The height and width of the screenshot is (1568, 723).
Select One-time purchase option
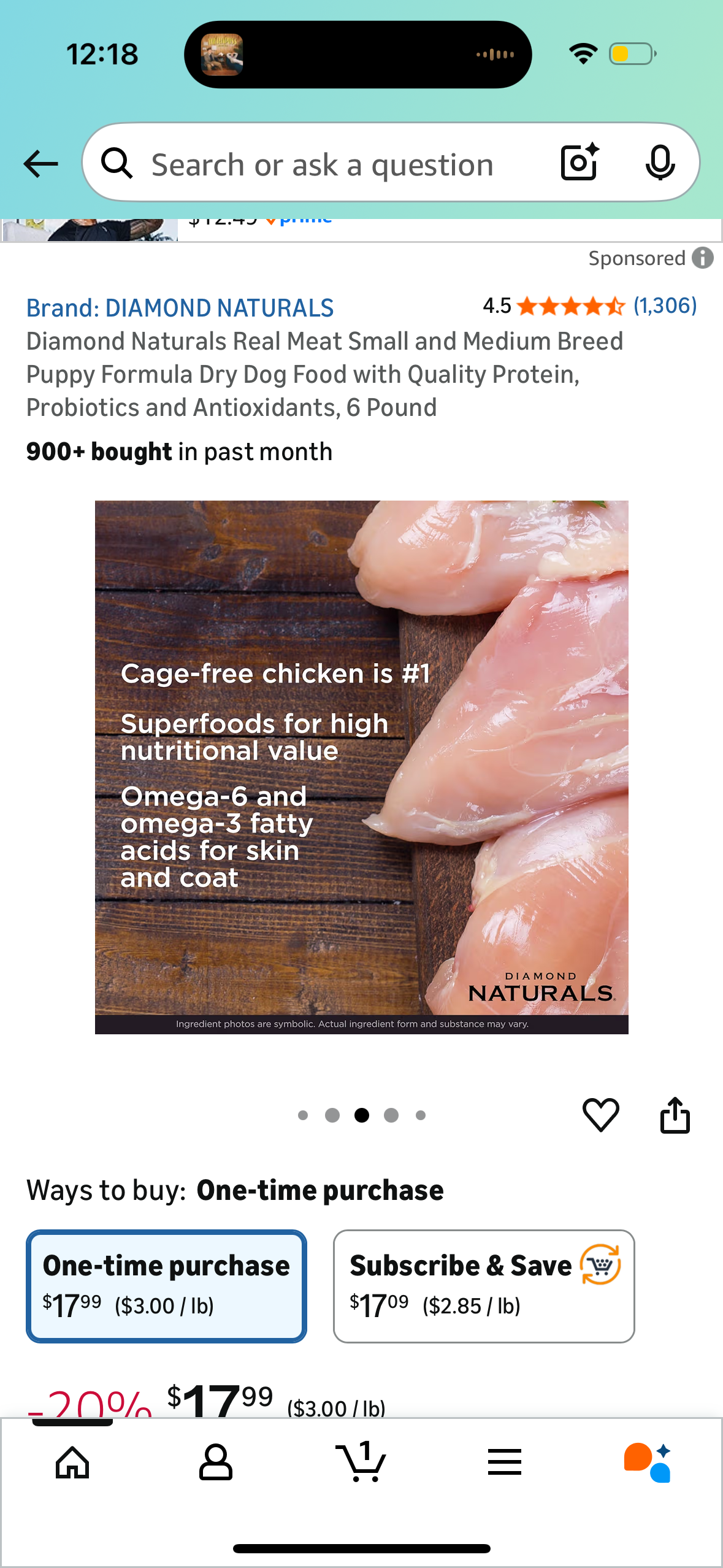tap(166, 1286)
